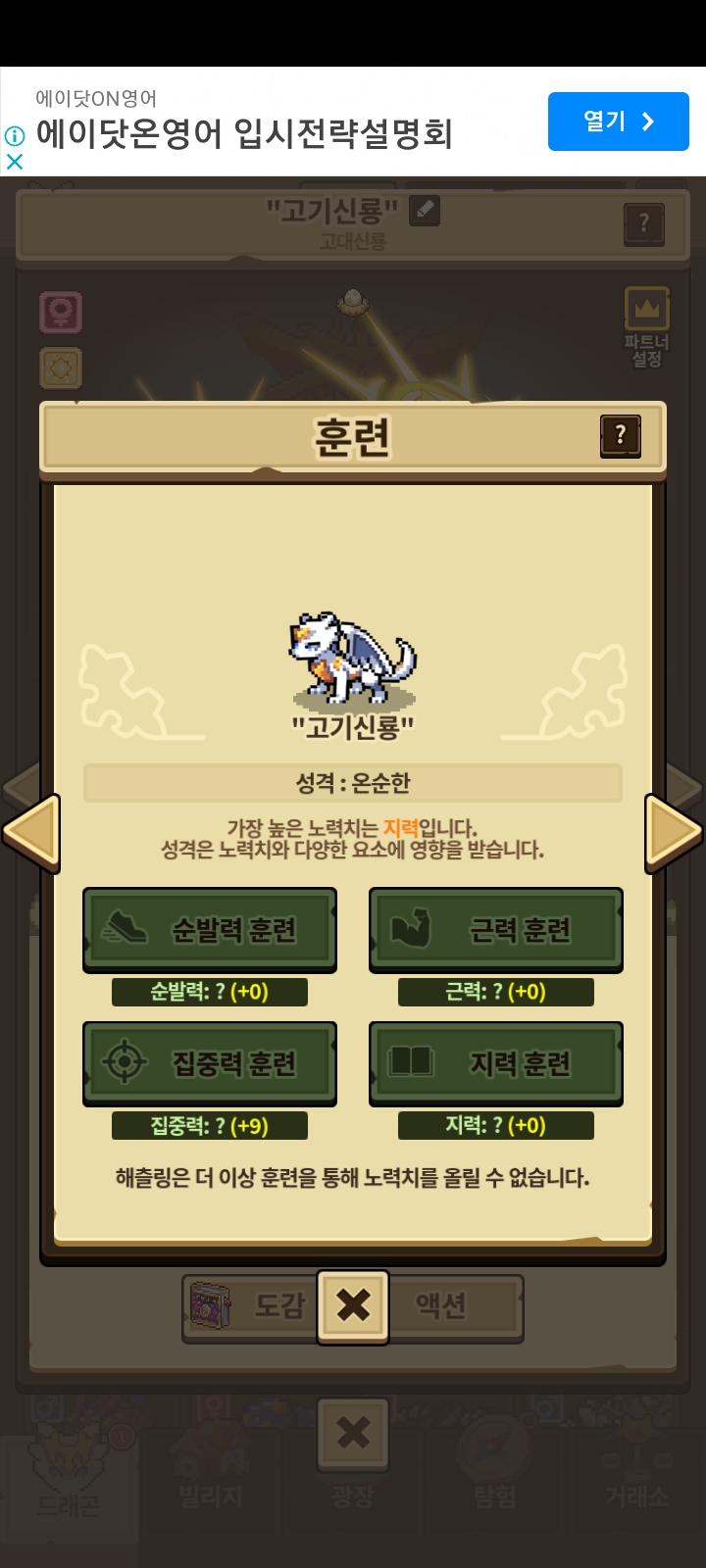View ad info icon
The height and width of the screenshot is (1568, 706).
(15, 136)
